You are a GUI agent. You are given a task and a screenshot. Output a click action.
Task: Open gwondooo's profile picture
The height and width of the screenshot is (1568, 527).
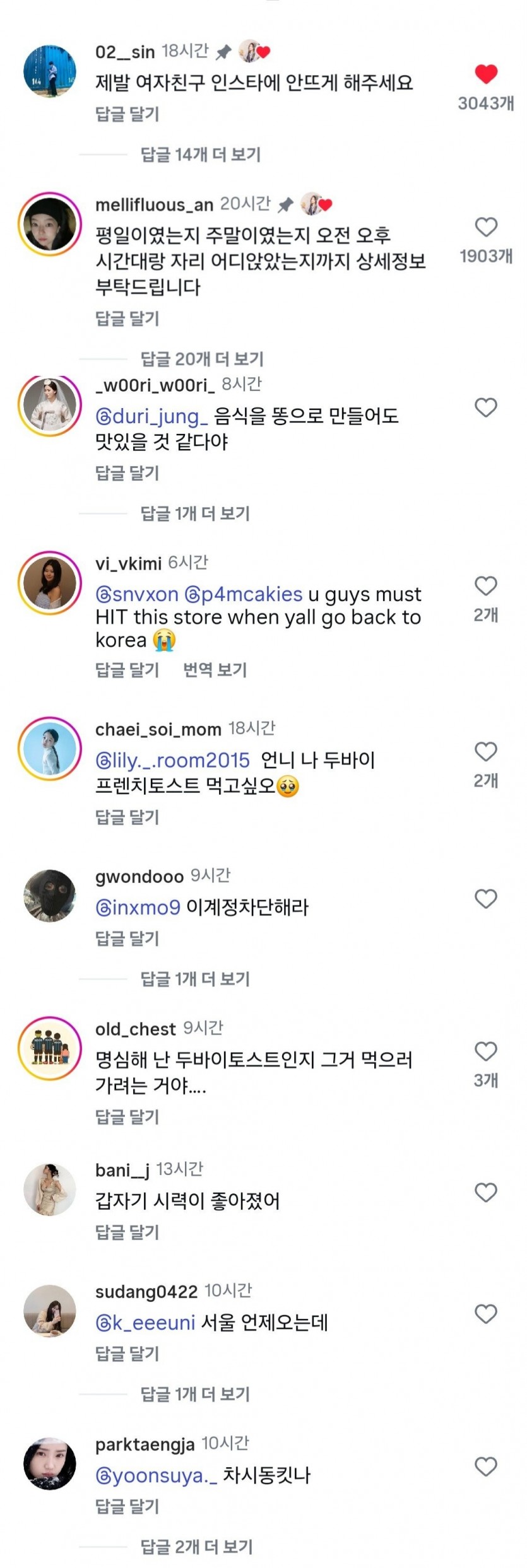tap(49, 896)
